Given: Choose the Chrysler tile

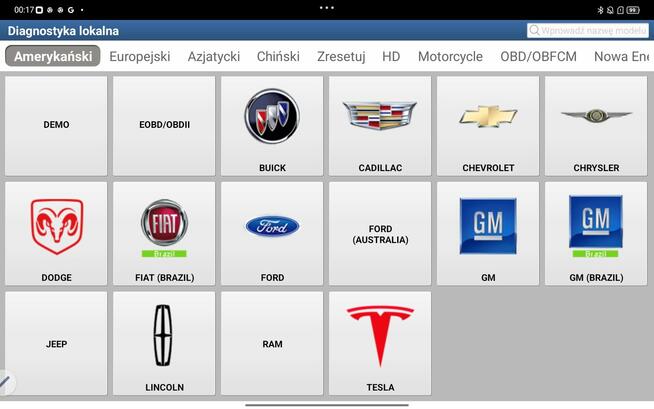Looking at the screenshot, I should point(596,126).
